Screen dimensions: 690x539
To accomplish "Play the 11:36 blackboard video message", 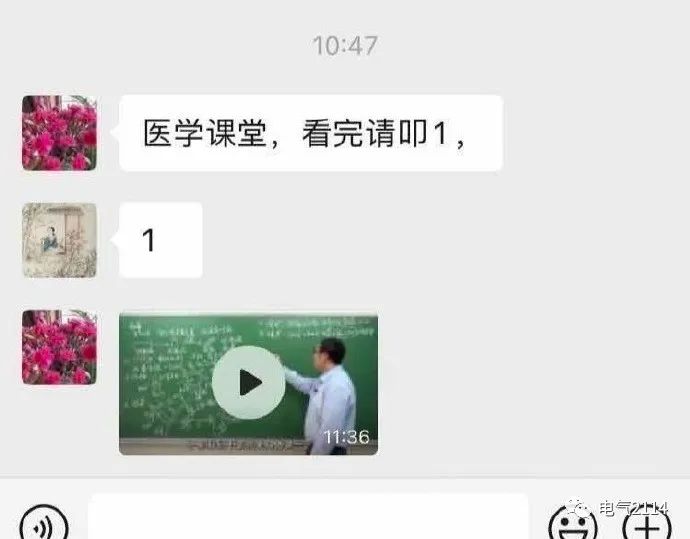I will coord(249,382).
